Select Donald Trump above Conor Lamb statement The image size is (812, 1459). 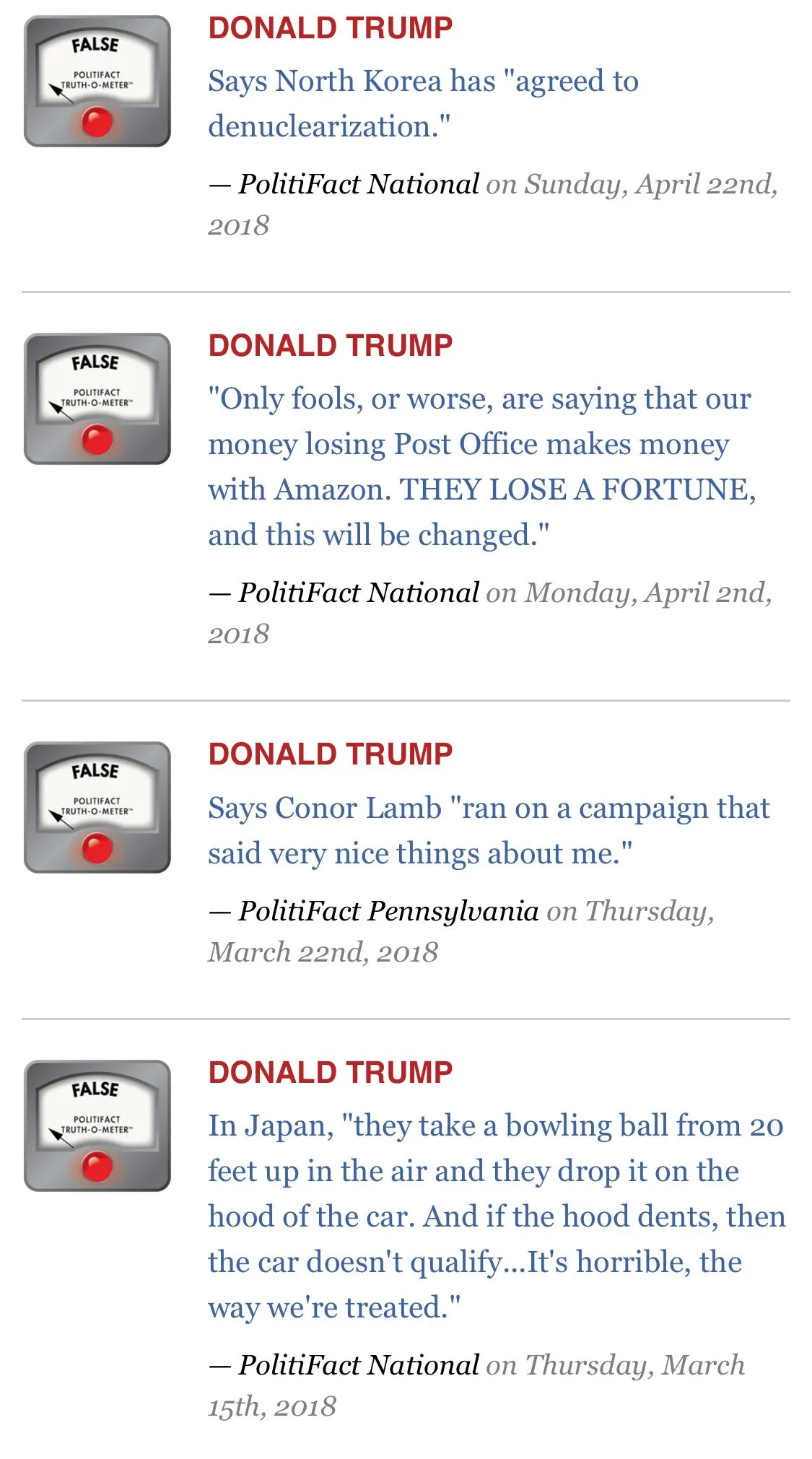click(x=331, y=754)
